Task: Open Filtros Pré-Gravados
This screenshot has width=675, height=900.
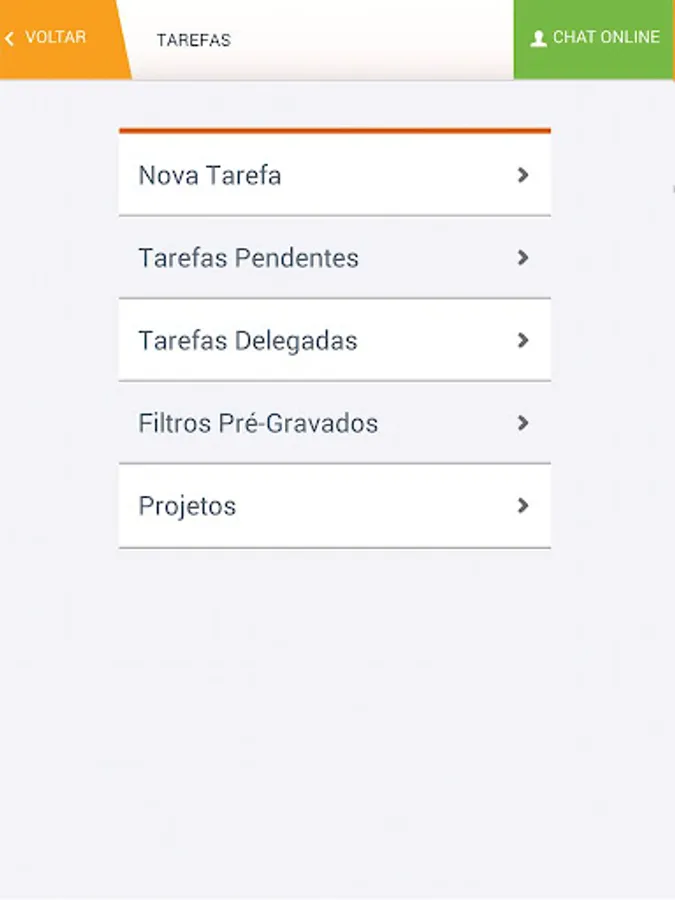Action: [x=334, y=423]
